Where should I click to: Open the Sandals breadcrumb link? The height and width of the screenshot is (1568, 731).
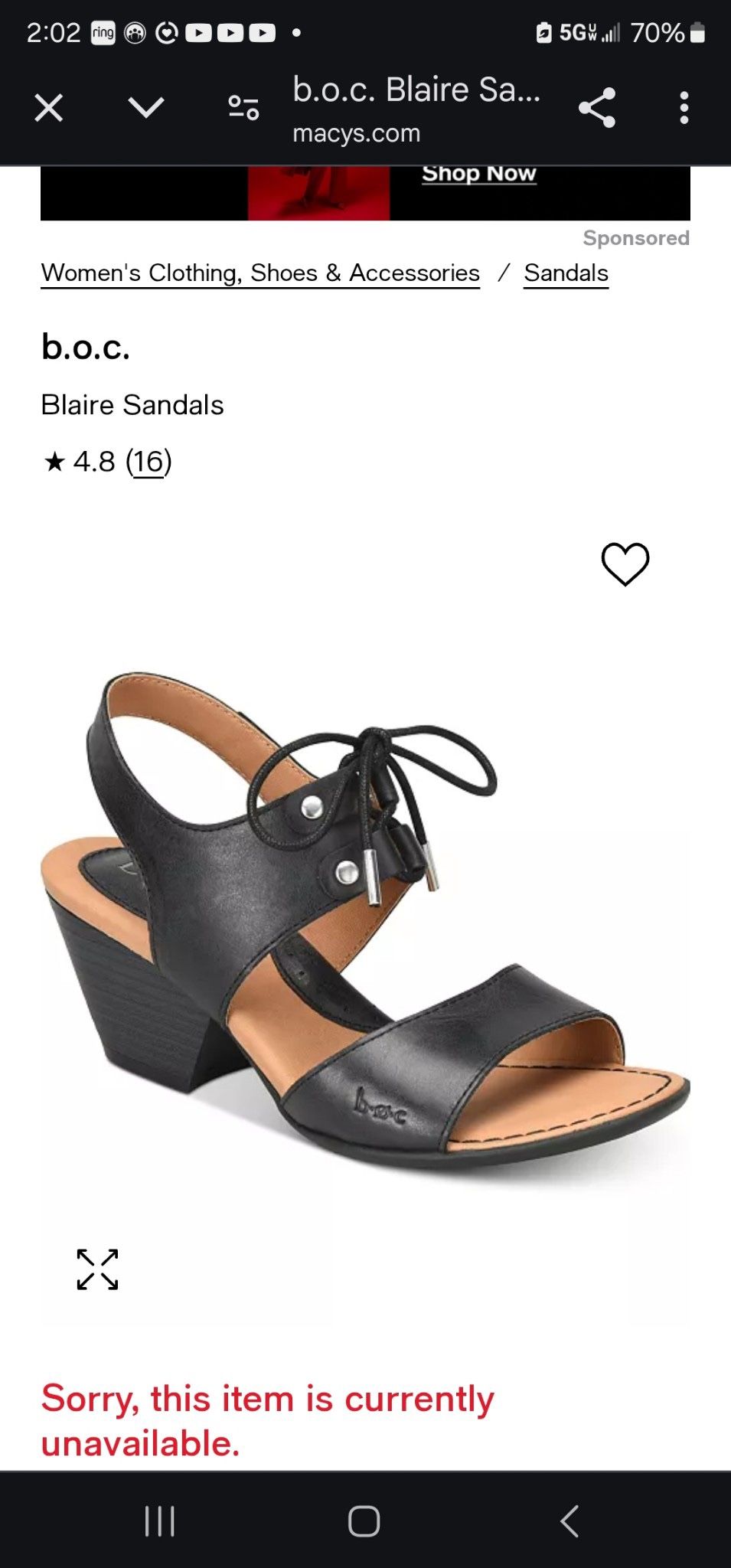[565, 273]
